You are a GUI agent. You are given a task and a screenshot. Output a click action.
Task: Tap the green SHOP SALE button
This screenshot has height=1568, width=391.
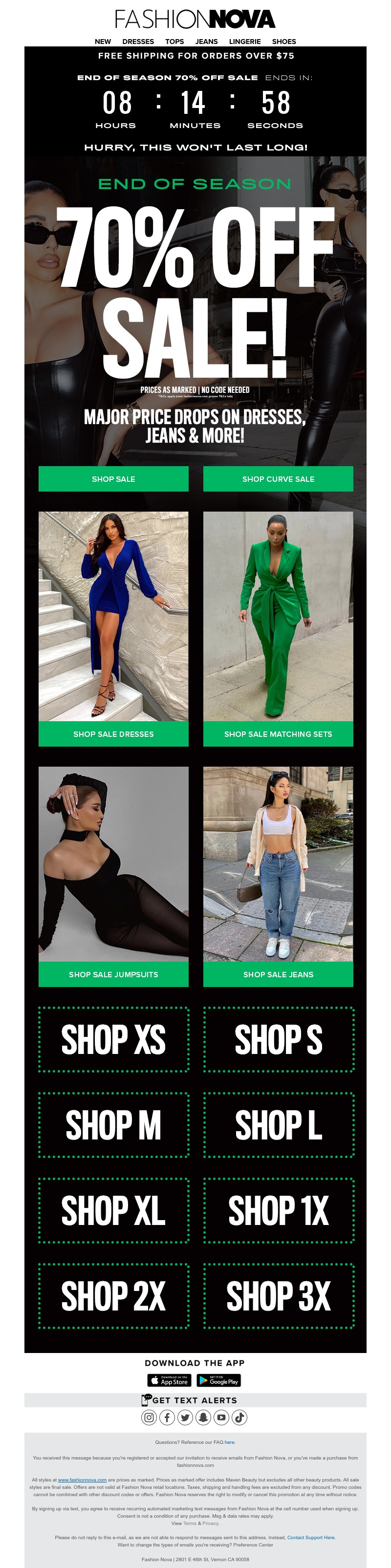tap(113, 479)
